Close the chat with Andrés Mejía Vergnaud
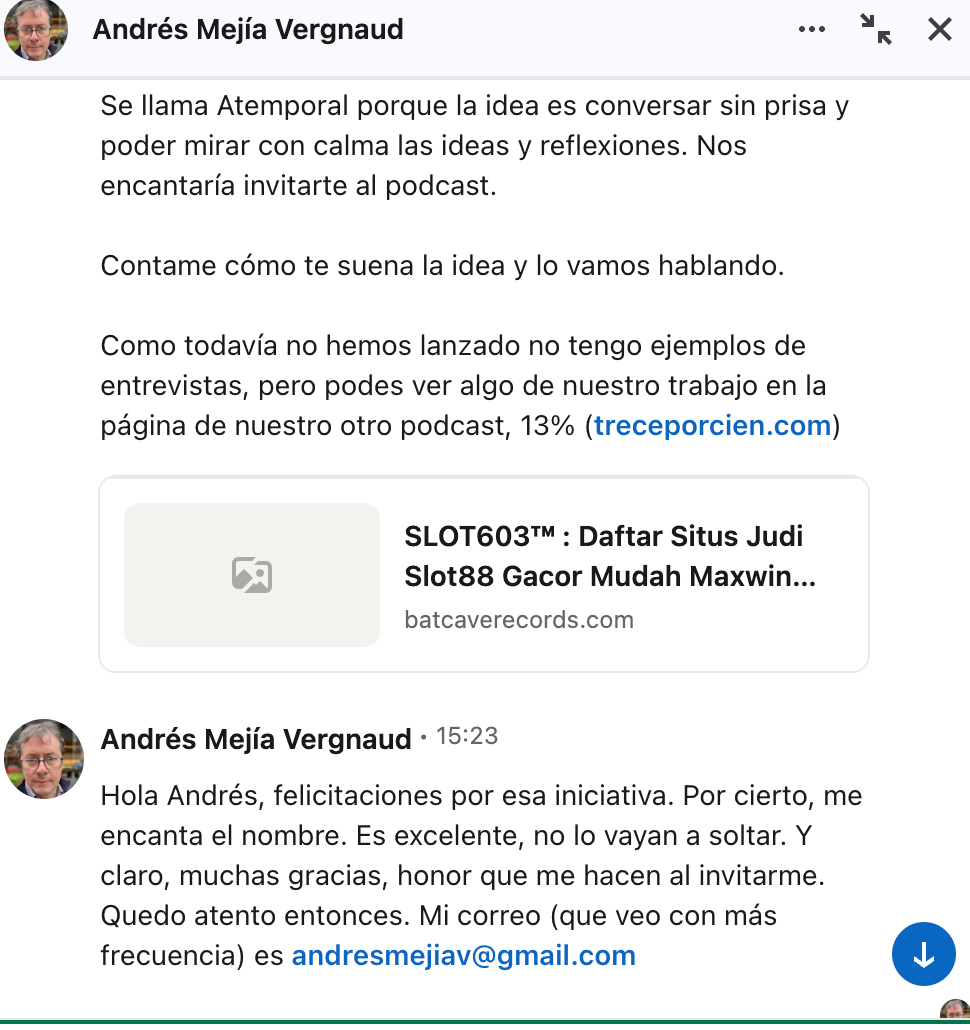Screen dimensions: 970x1030 (x=939, y=30)
